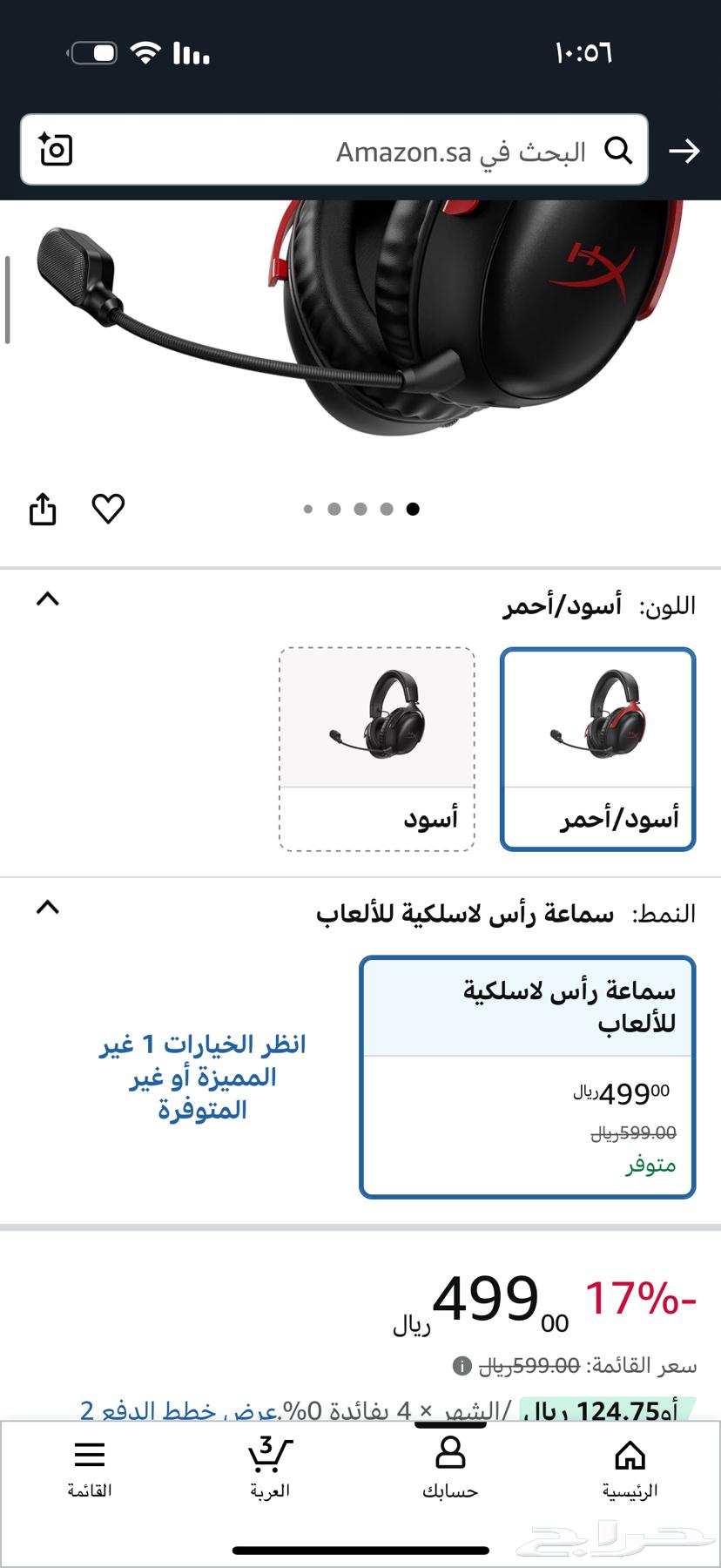Screen dimensions: 721x1568
Task: Add headset to wishlist with heart icon
Action: point(108,509)
